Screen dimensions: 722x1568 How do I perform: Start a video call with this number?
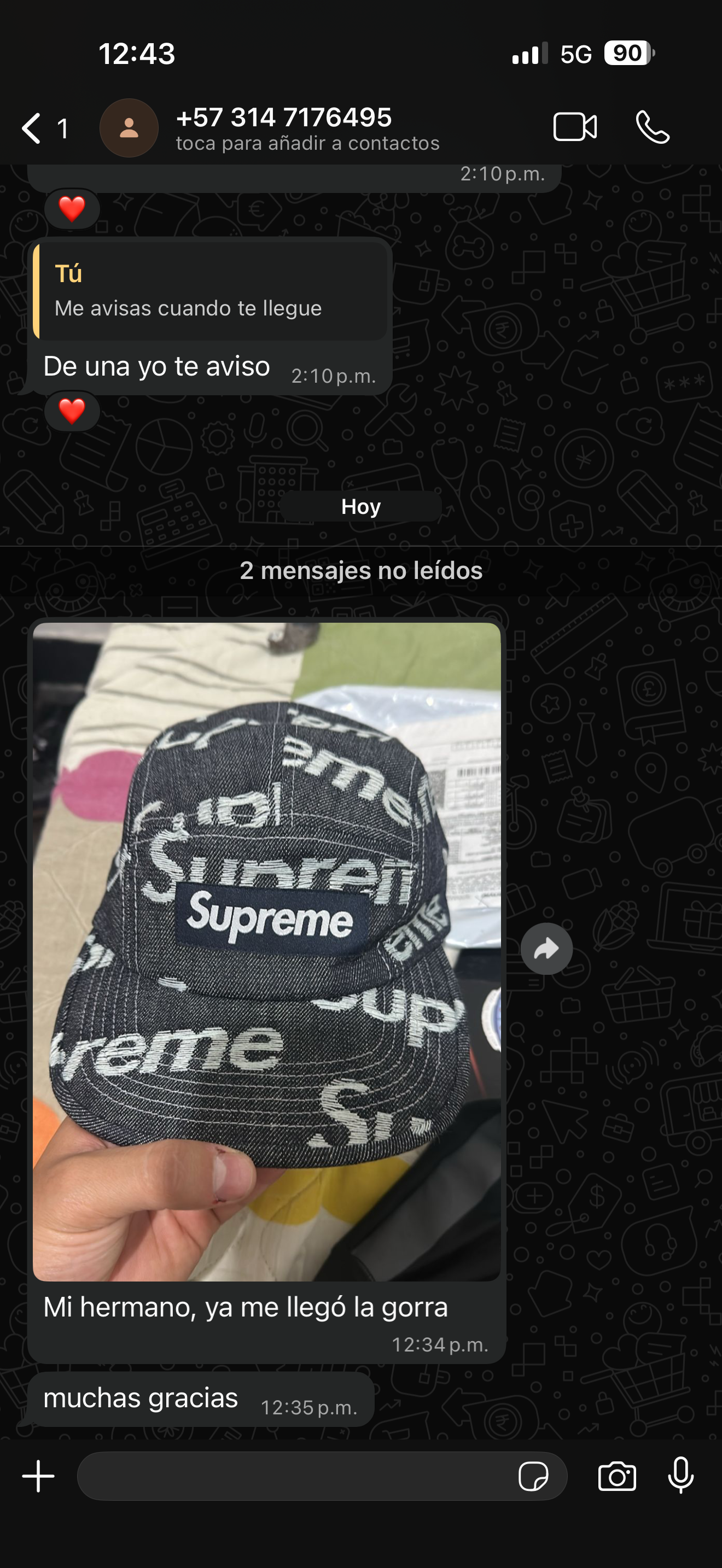click(575, 127)
